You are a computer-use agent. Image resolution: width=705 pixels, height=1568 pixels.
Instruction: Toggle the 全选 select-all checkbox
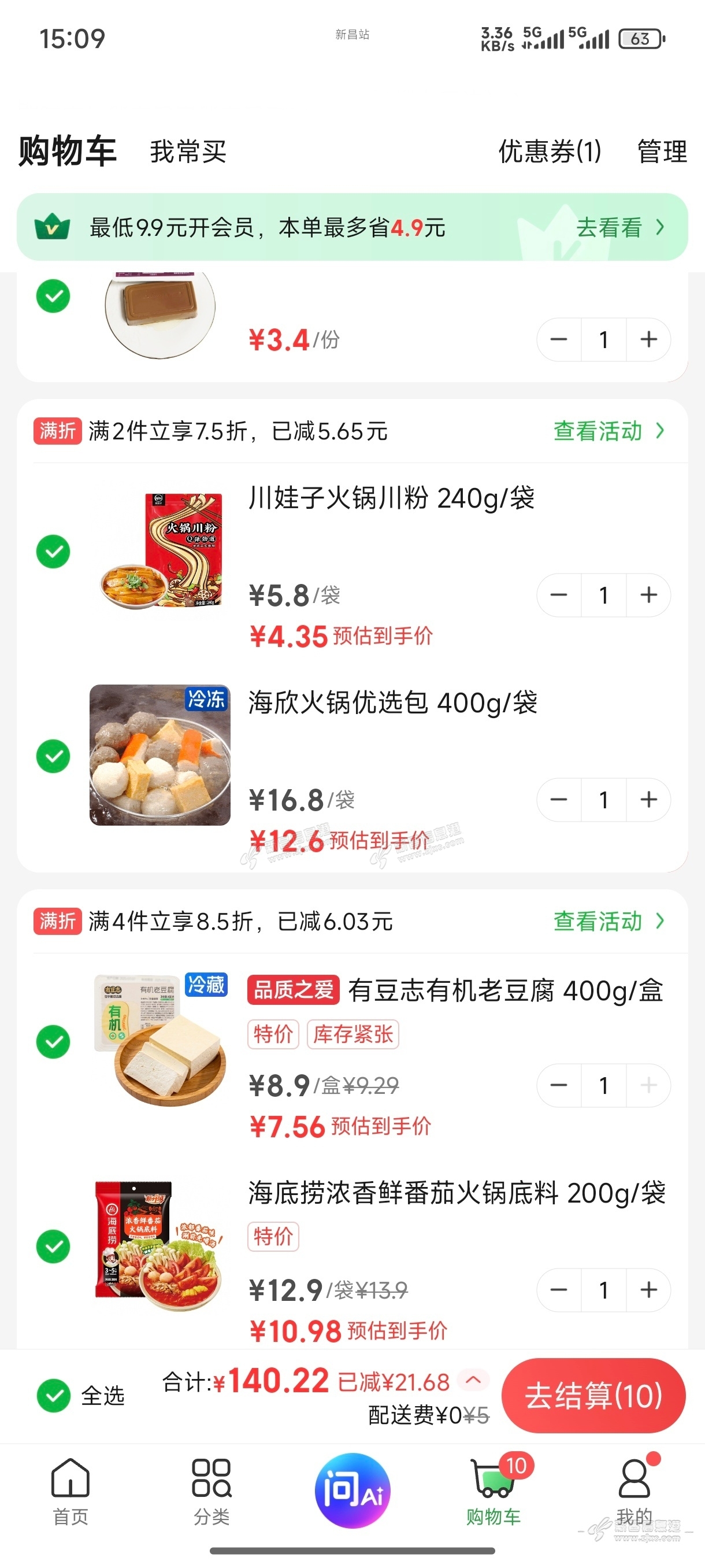click(54, 1395)
